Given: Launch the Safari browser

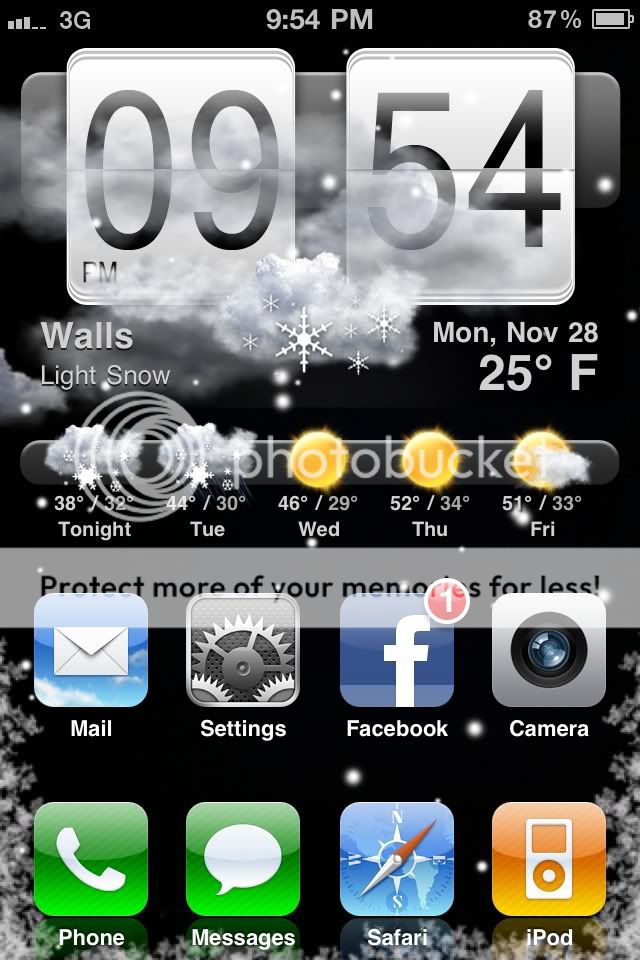Looking at the screenshot, I should (x=396, y=858).
